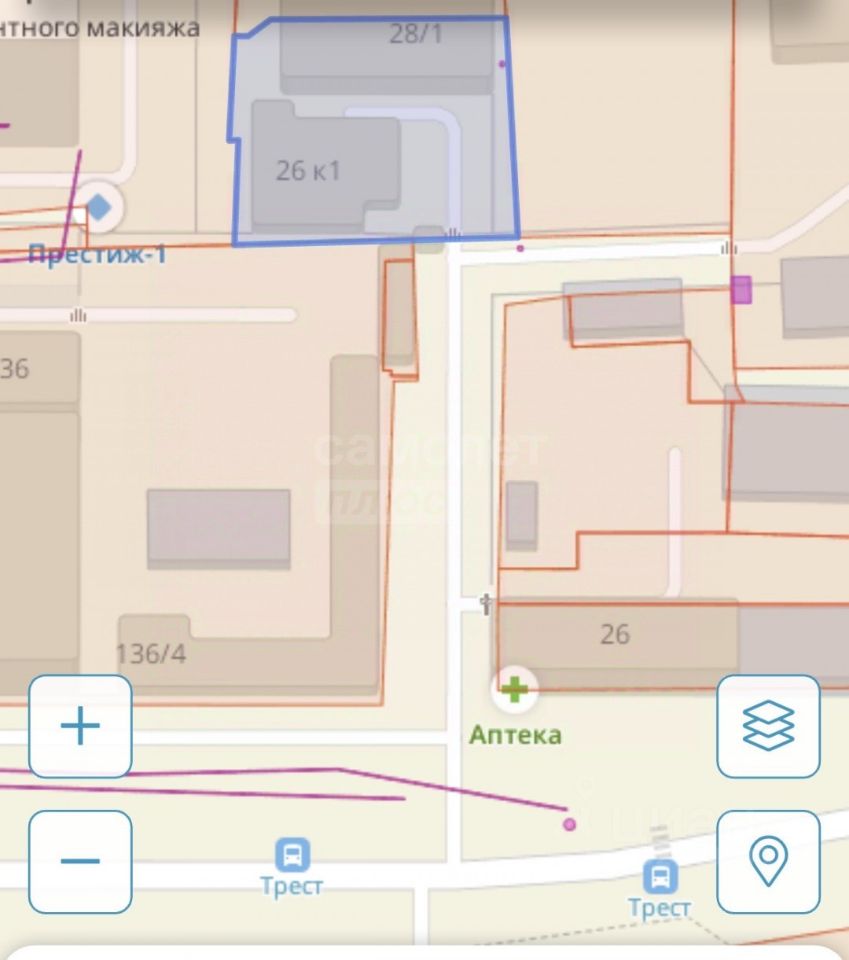
Task: Select the Аптека pharmacy marker
Action: coord(515,689)
